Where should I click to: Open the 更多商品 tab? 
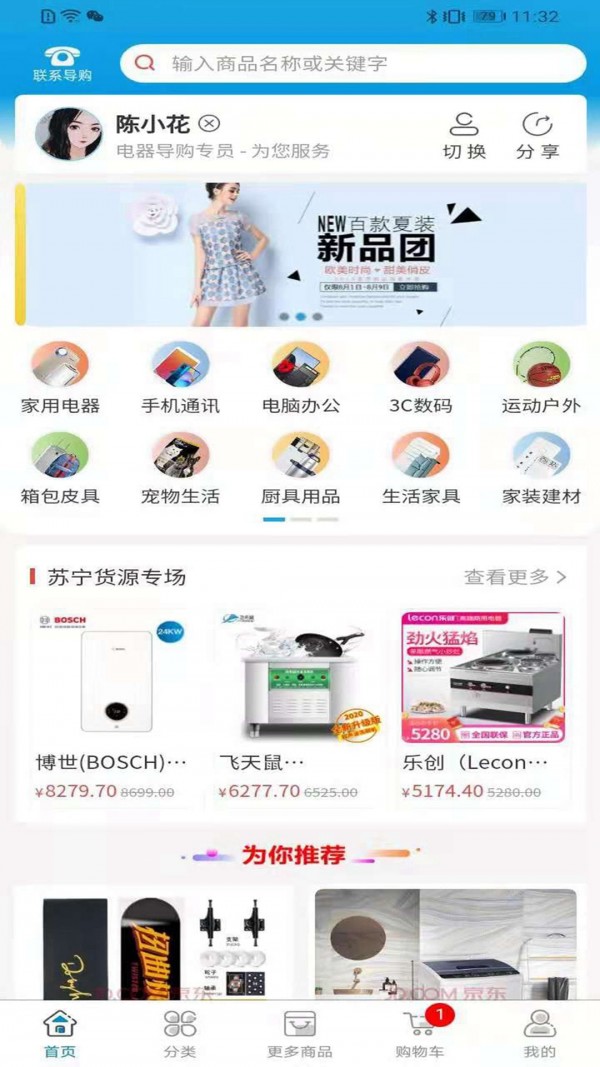click(x=300, y=1033)
